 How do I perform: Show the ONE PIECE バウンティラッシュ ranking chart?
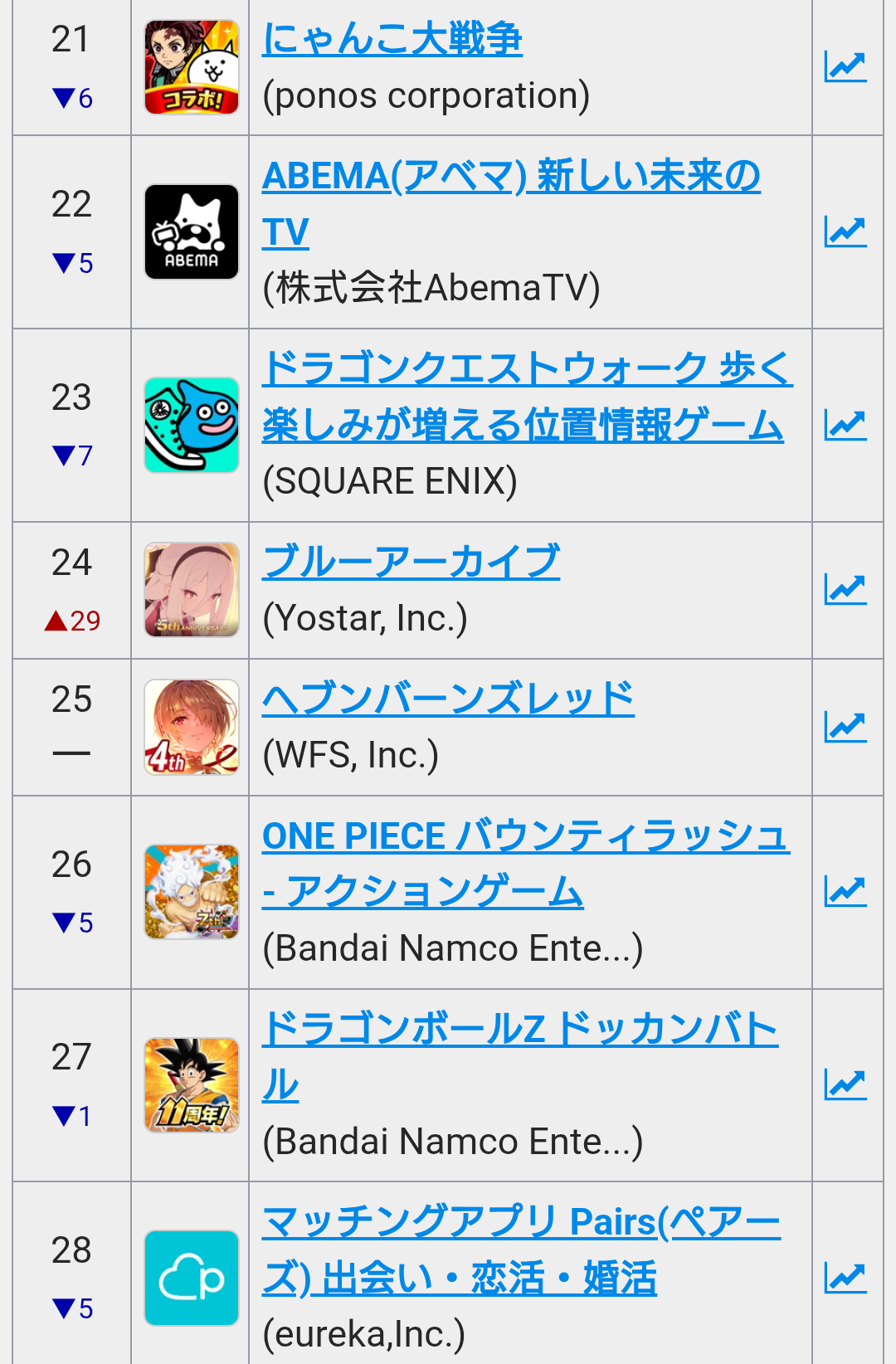845,892
